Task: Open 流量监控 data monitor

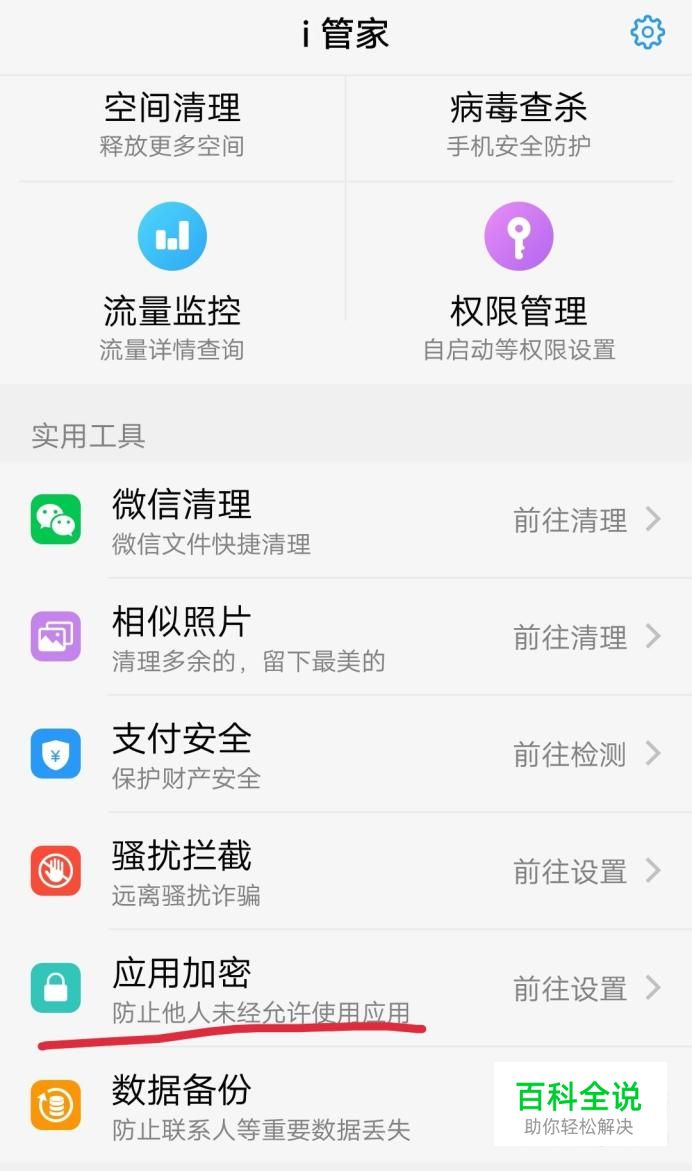Action: [x=172, y=281]
